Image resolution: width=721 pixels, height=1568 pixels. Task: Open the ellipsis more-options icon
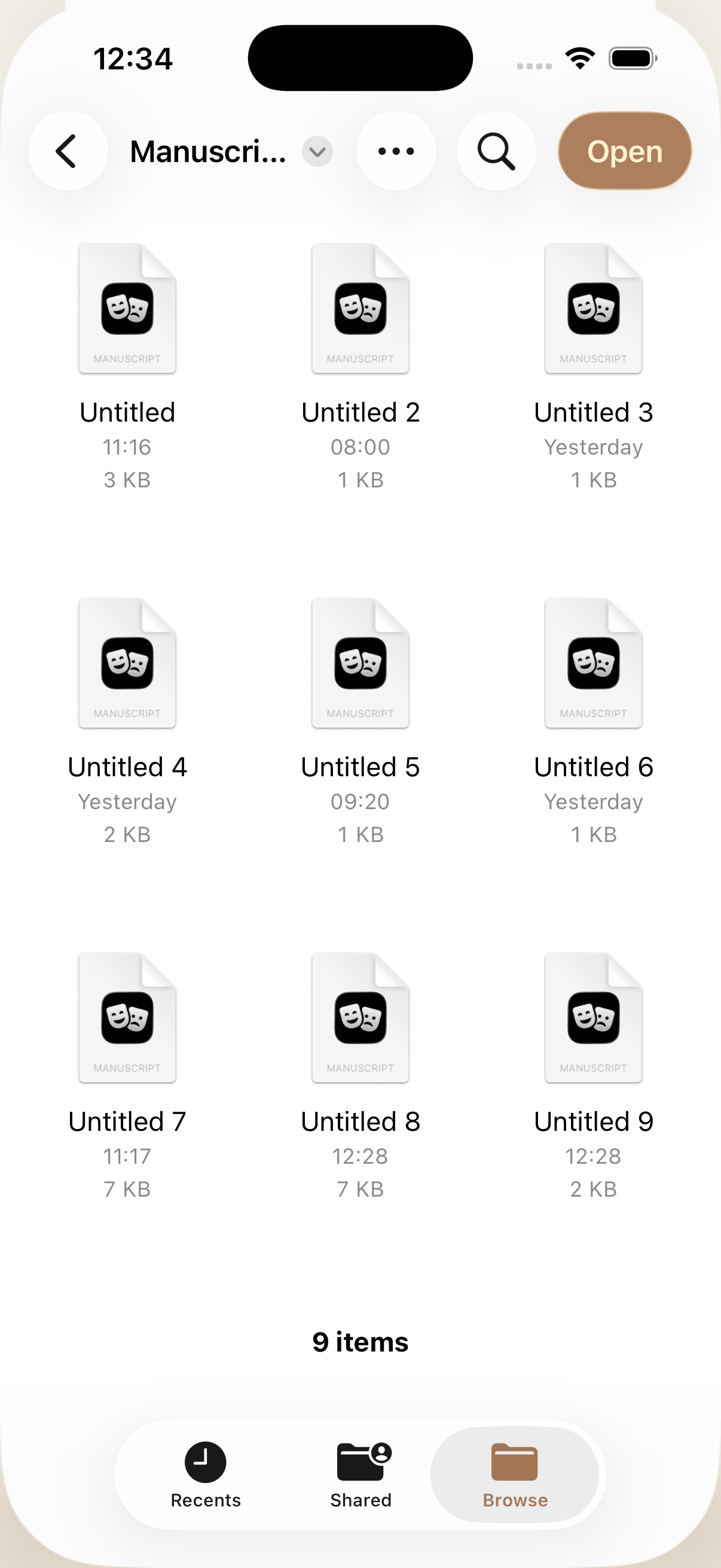coord(396,151)
